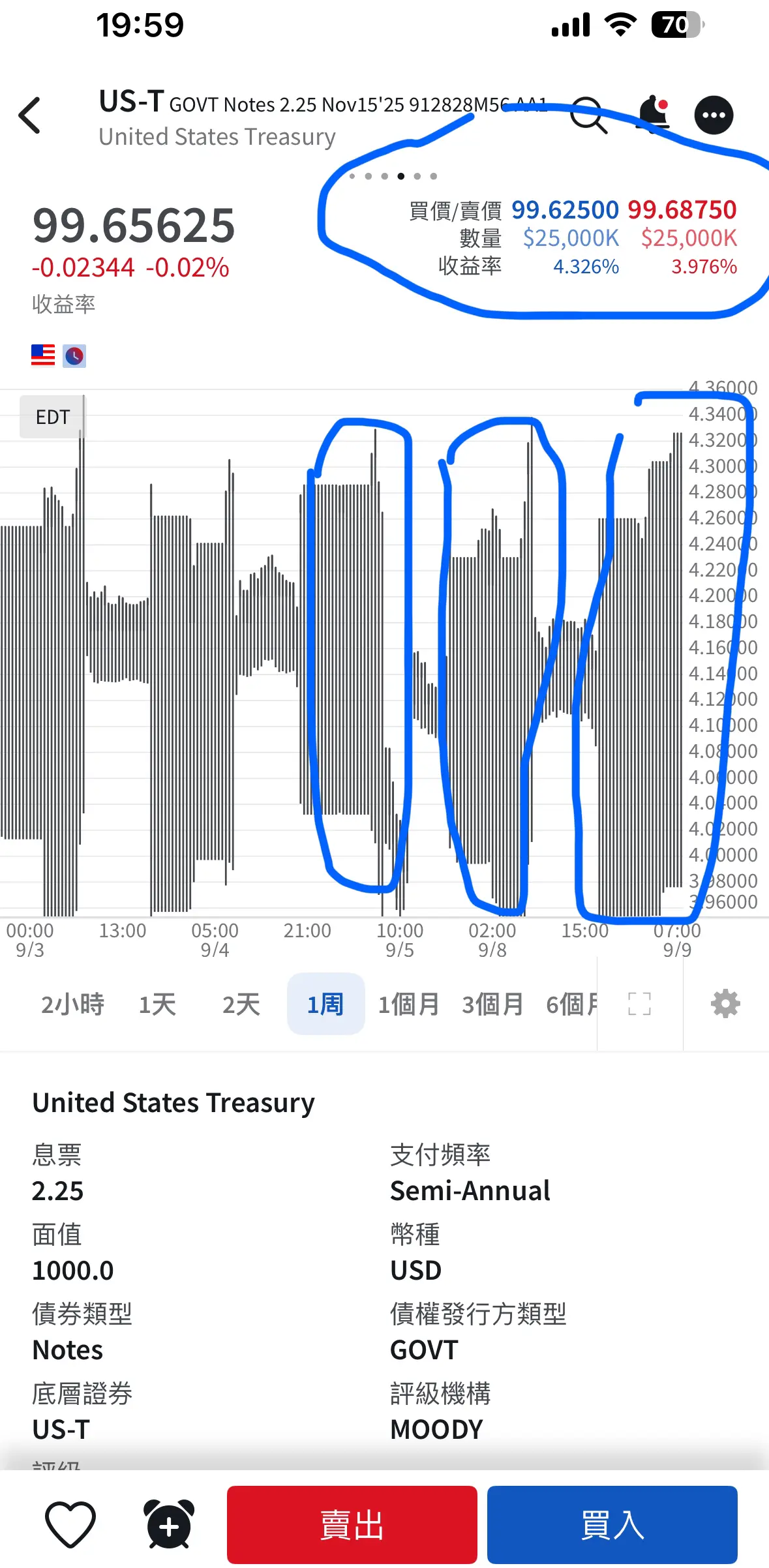Tap the red 賣出 sell button

coord(352,1524)
